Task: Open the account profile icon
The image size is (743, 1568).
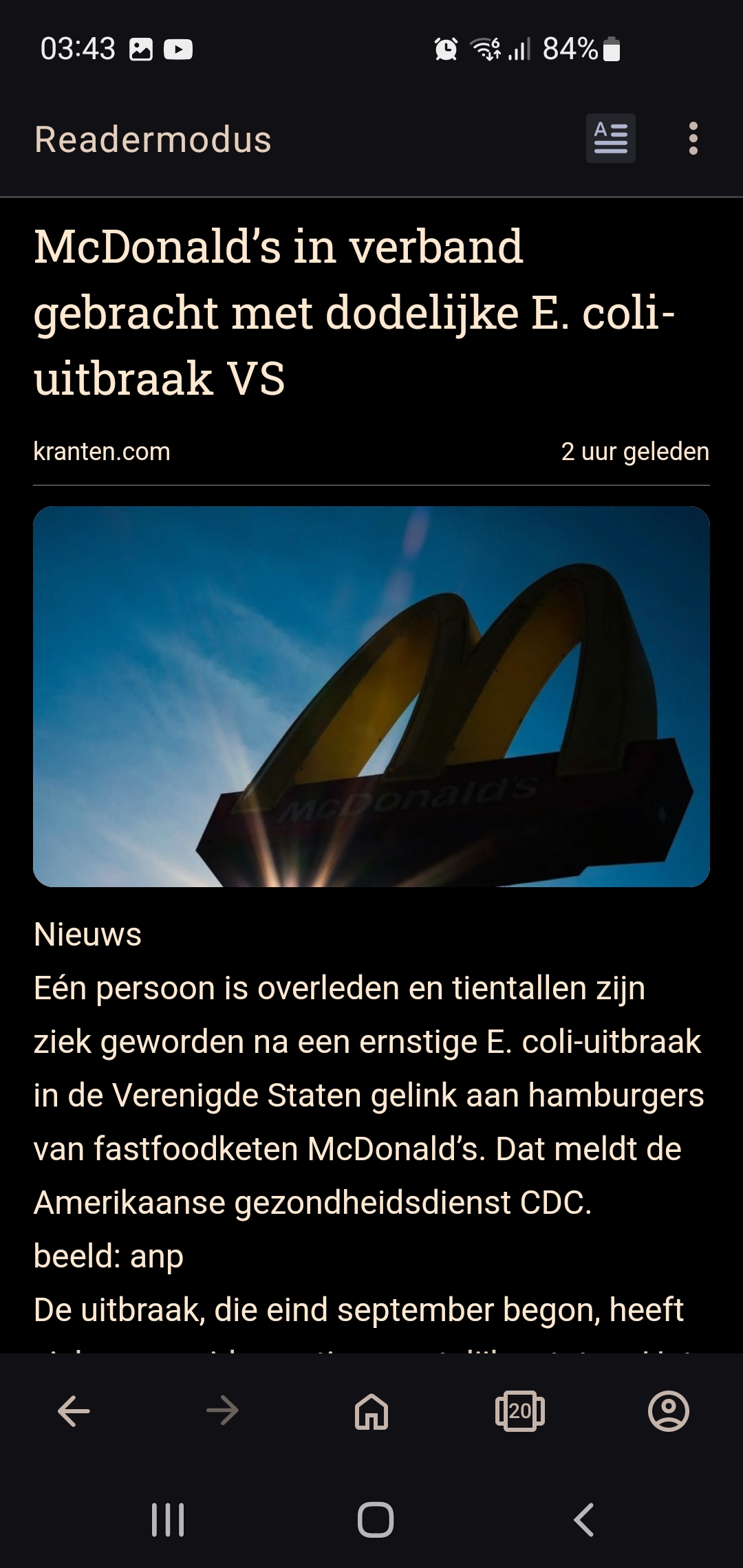Action: click(669, 1412)
